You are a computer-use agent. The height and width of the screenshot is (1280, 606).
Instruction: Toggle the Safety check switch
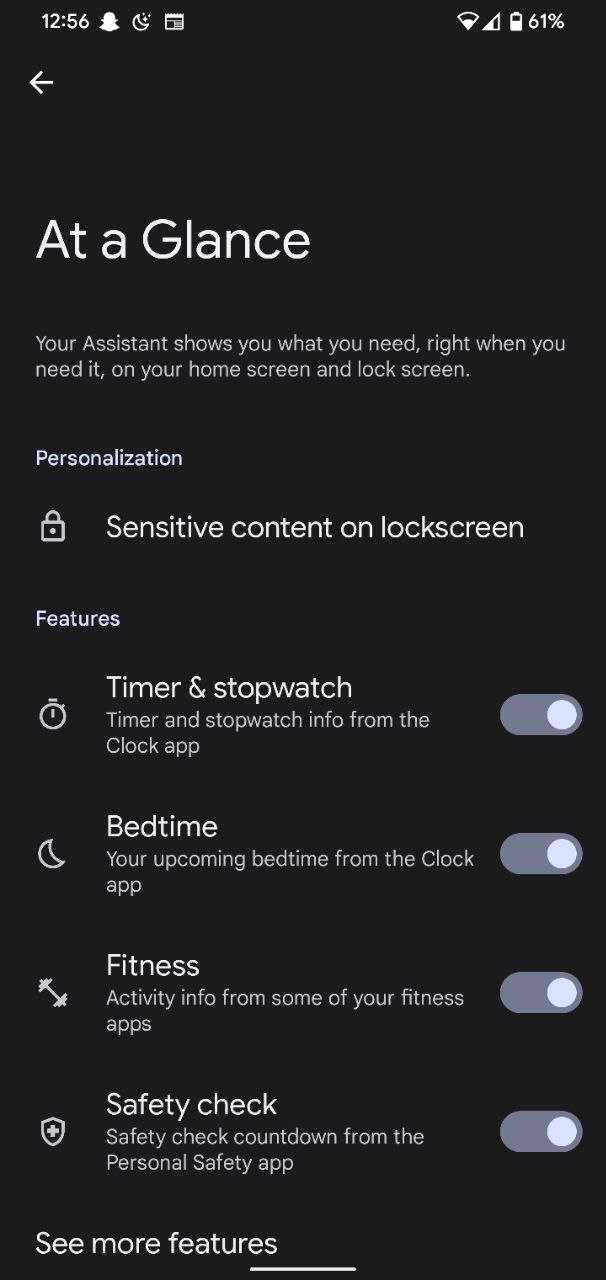tap(540, 1132)
